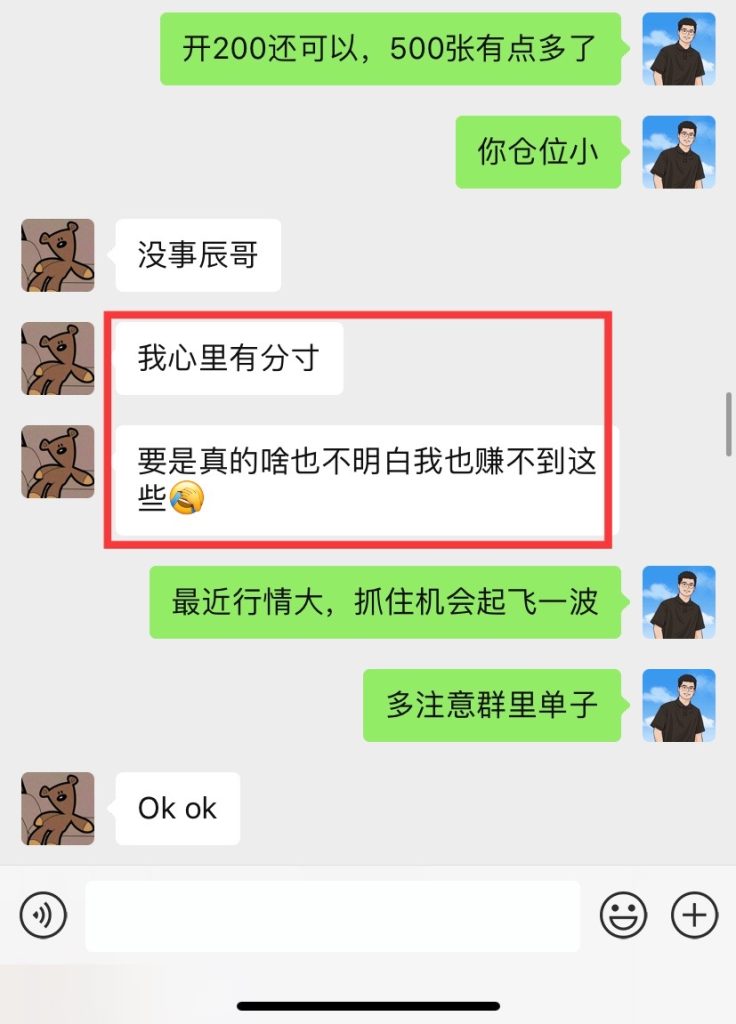Screen dimensions: 736x1024
Task: Select the 没事辰哥 message bubble
Action: [x=197, y=256]
